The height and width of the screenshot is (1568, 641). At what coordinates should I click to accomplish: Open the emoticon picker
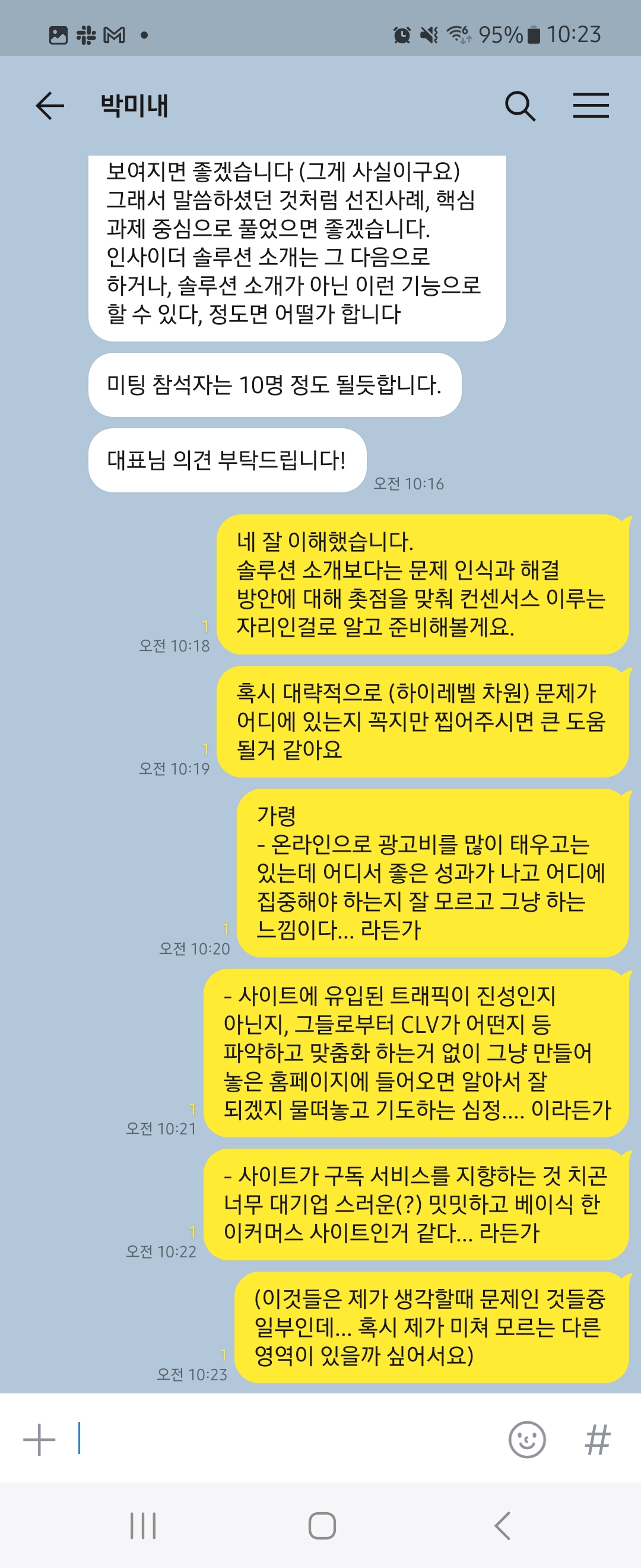(x=526, y=1440)
